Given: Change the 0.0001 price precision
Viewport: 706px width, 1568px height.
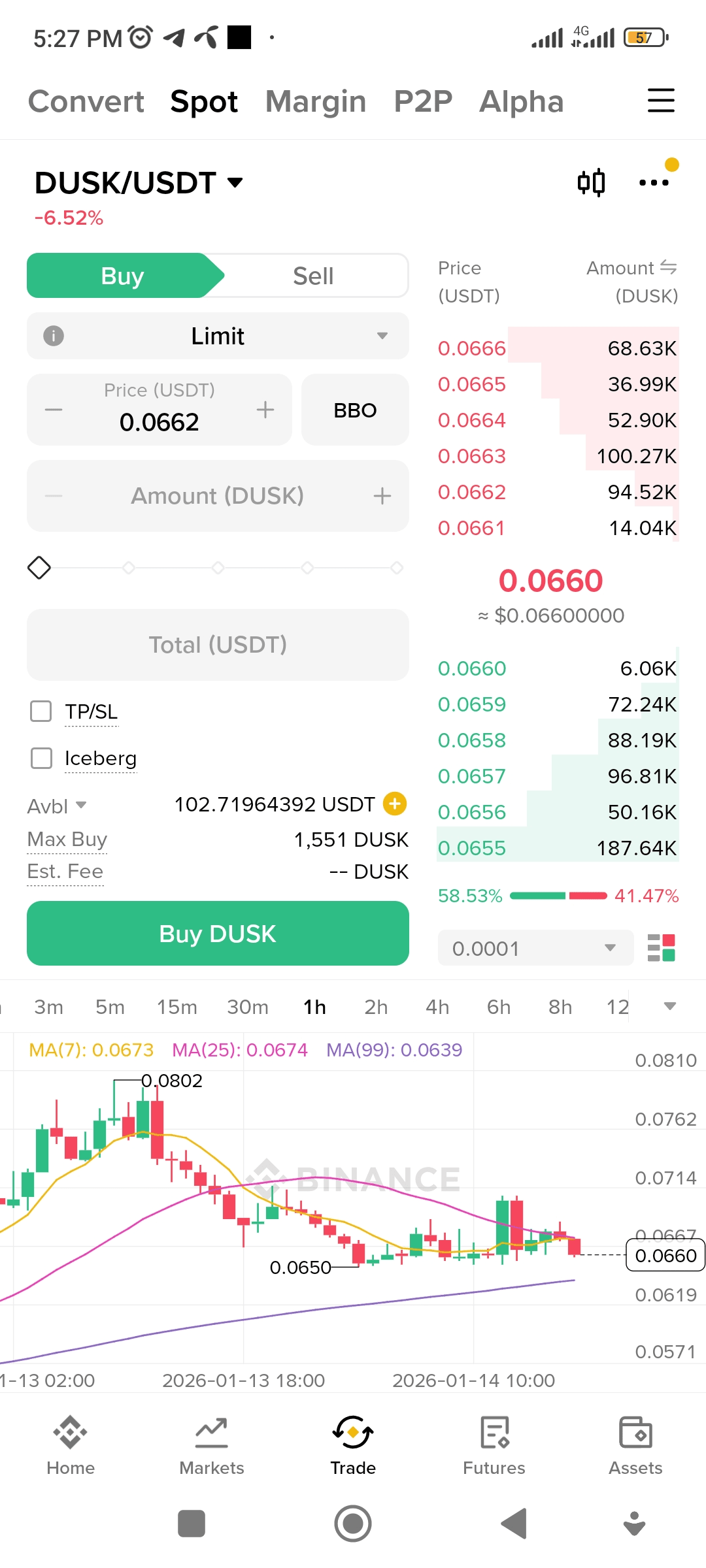Looking at the screenshot, I should pyautogui.click(x=535, y=948).
